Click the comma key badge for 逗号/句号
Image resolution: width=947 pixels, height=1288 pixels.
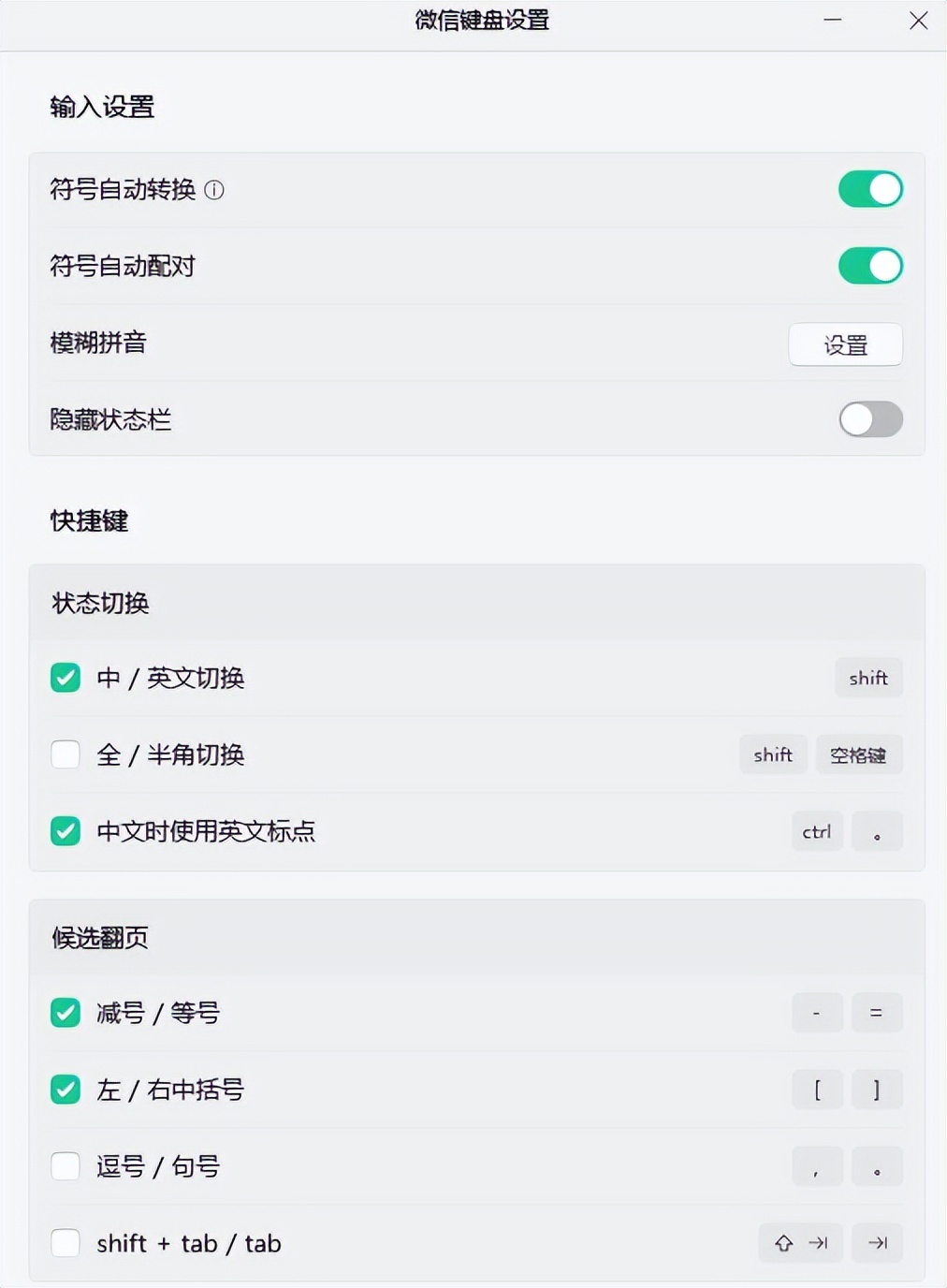(x=817, y=1166)
